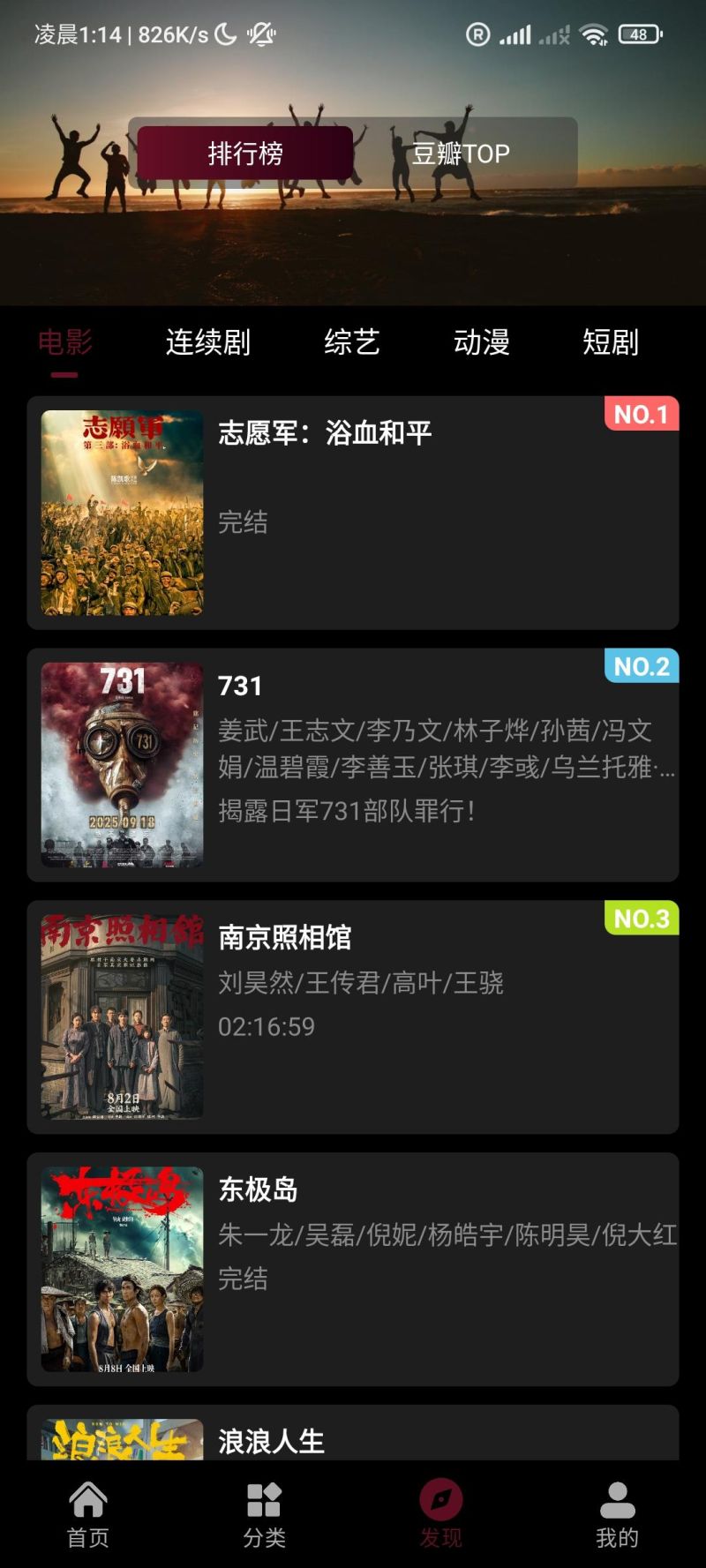View the 短剧 tab
706x1568 pixels.
(610, 342)
